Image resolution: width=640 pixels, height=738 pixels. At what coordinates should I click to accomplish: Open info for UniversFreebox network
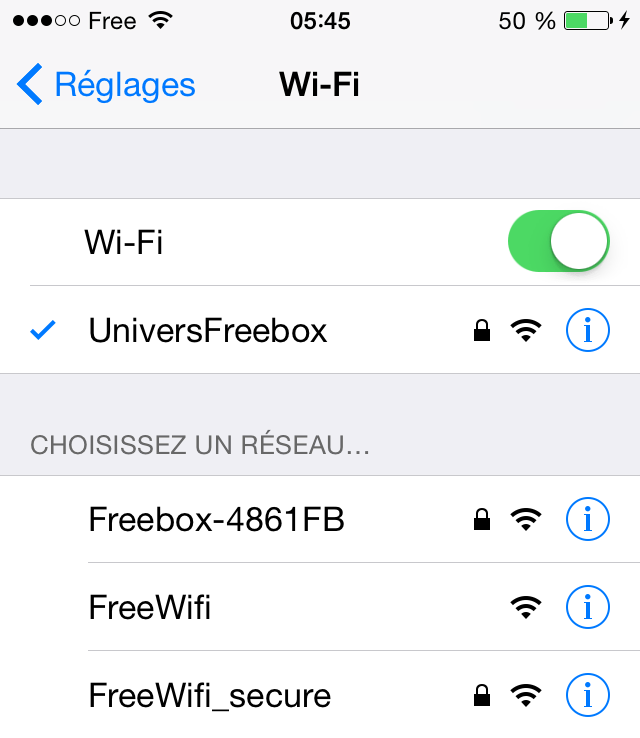(x=587, y=330)
